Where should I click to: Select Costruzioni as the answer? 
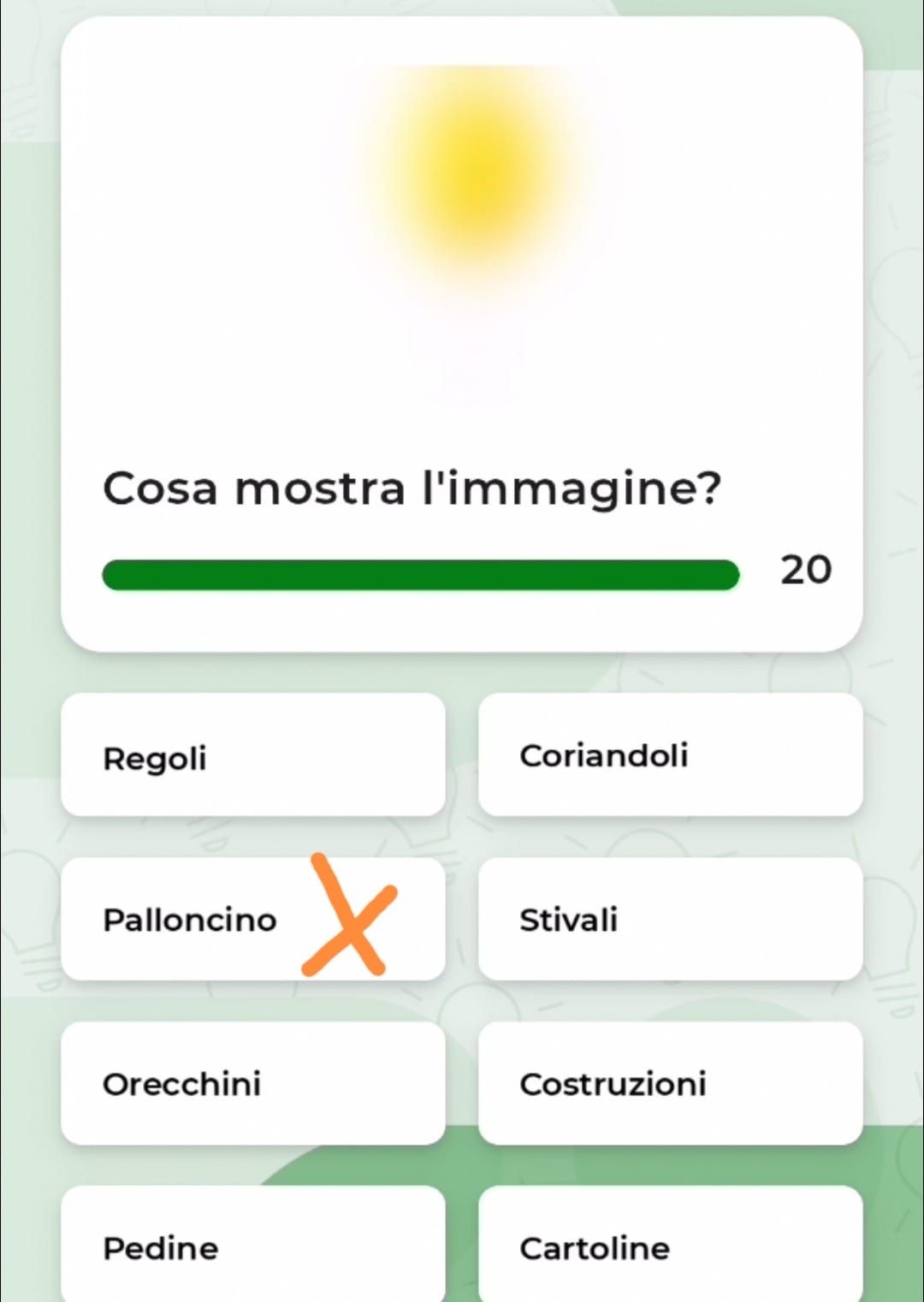[670, 1083]
